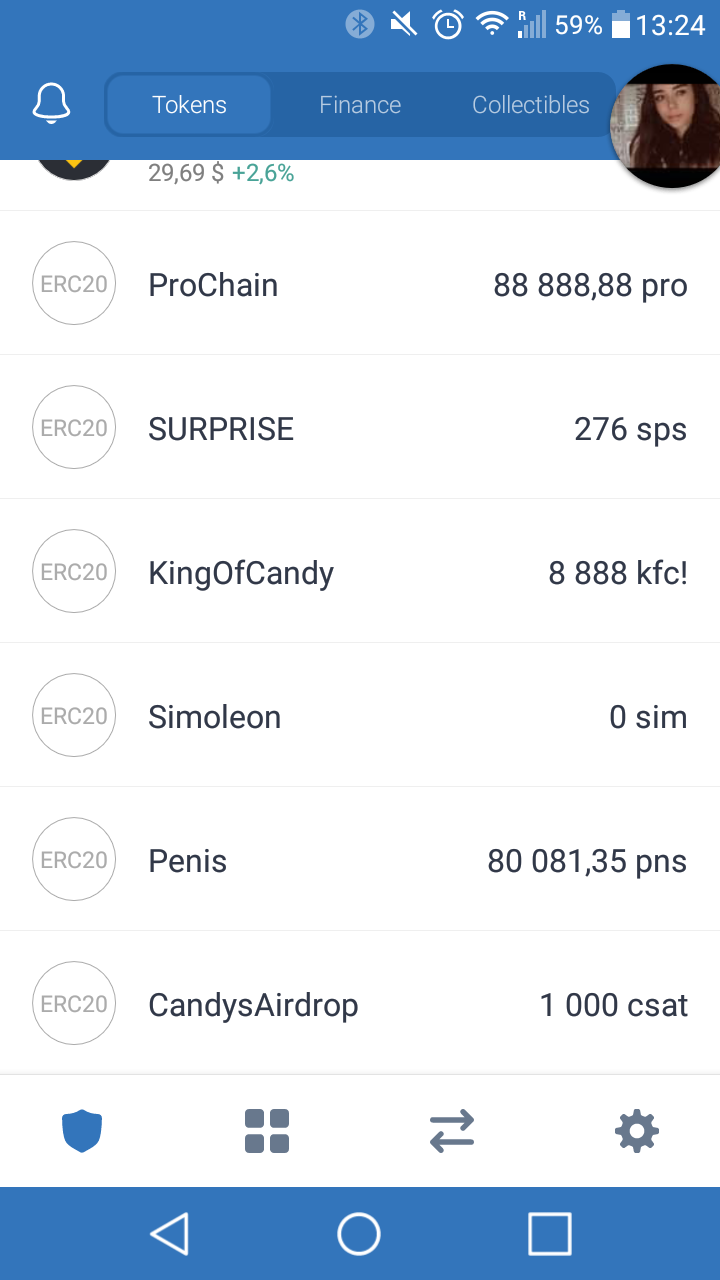Open the KingOfCandy token row
This screenshot has width=720, height=1280.
click(360, 571)
